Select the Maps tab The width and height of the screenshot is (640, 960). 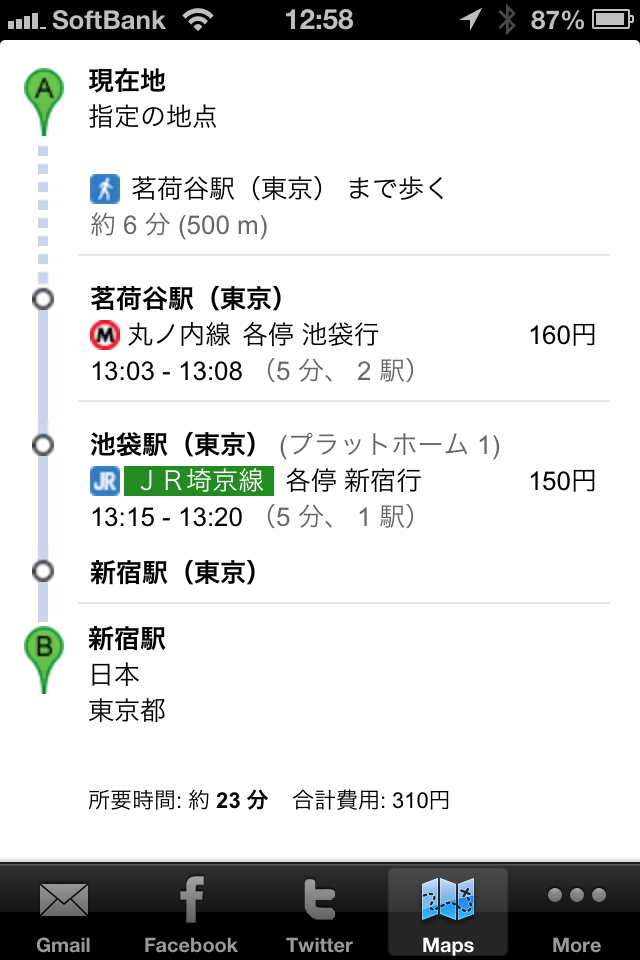click(x=447, y=913)
